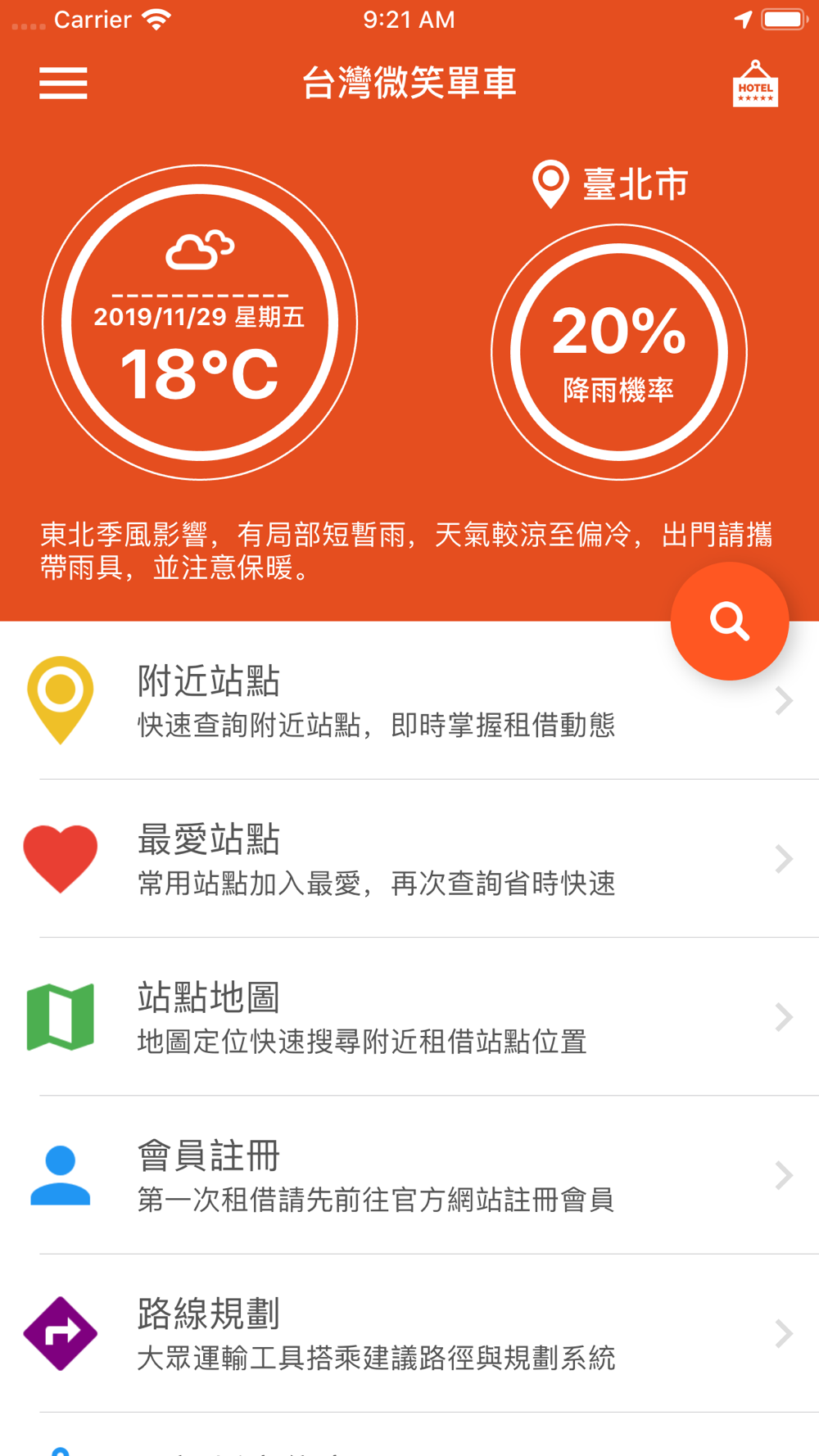Open 會員註冊 member registration

pos(409,1175)
